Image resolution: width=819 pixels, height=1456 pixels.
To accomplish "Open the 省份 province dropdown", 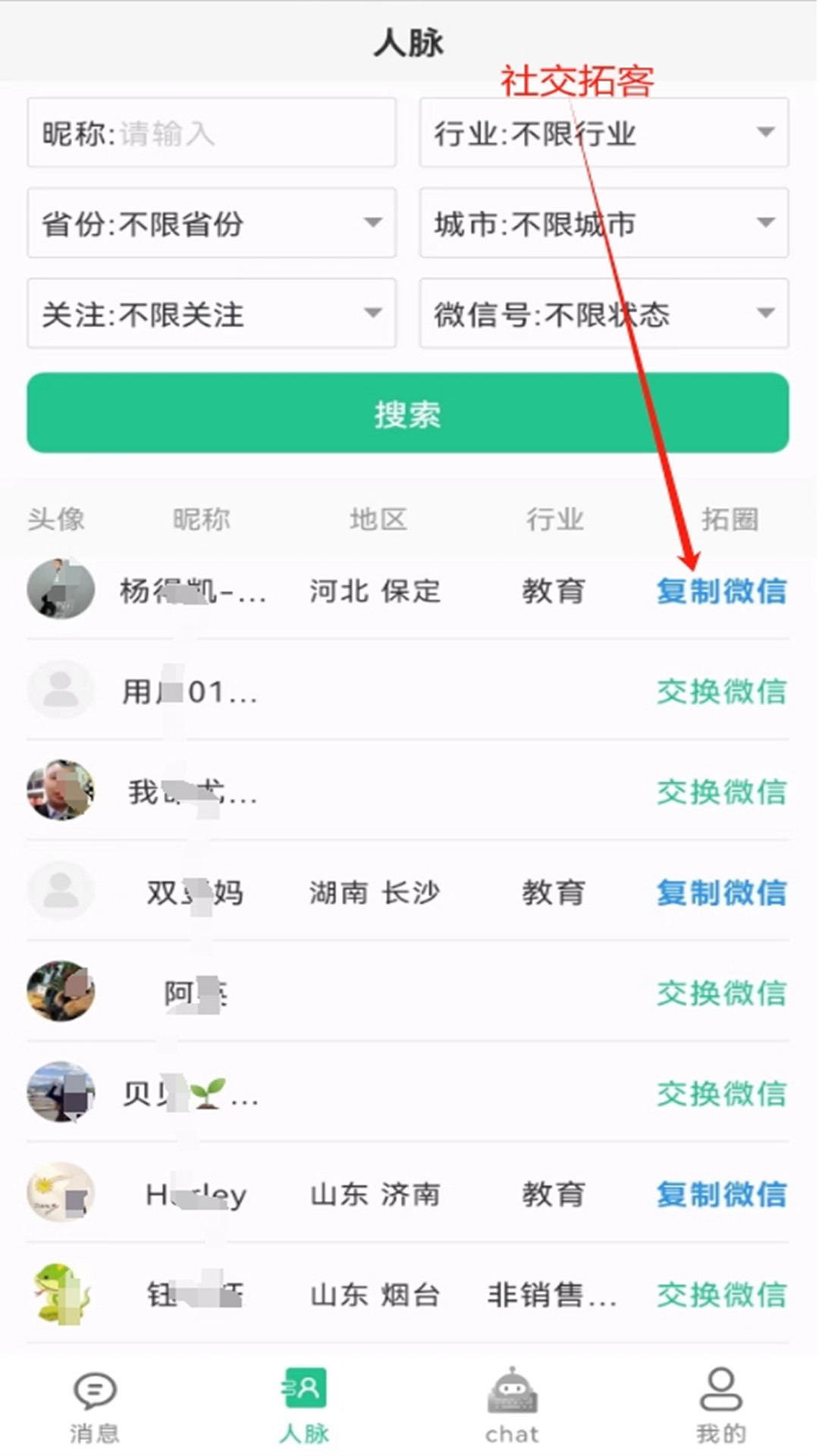I will tap(211, 224).
